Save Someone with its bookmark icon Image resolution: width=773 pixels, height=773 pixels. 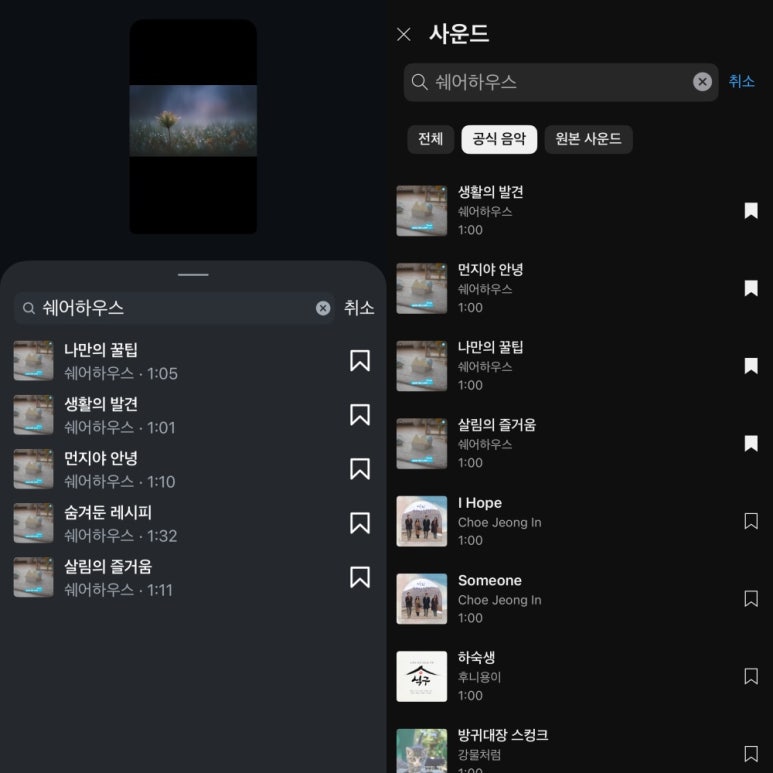[751, 599]
